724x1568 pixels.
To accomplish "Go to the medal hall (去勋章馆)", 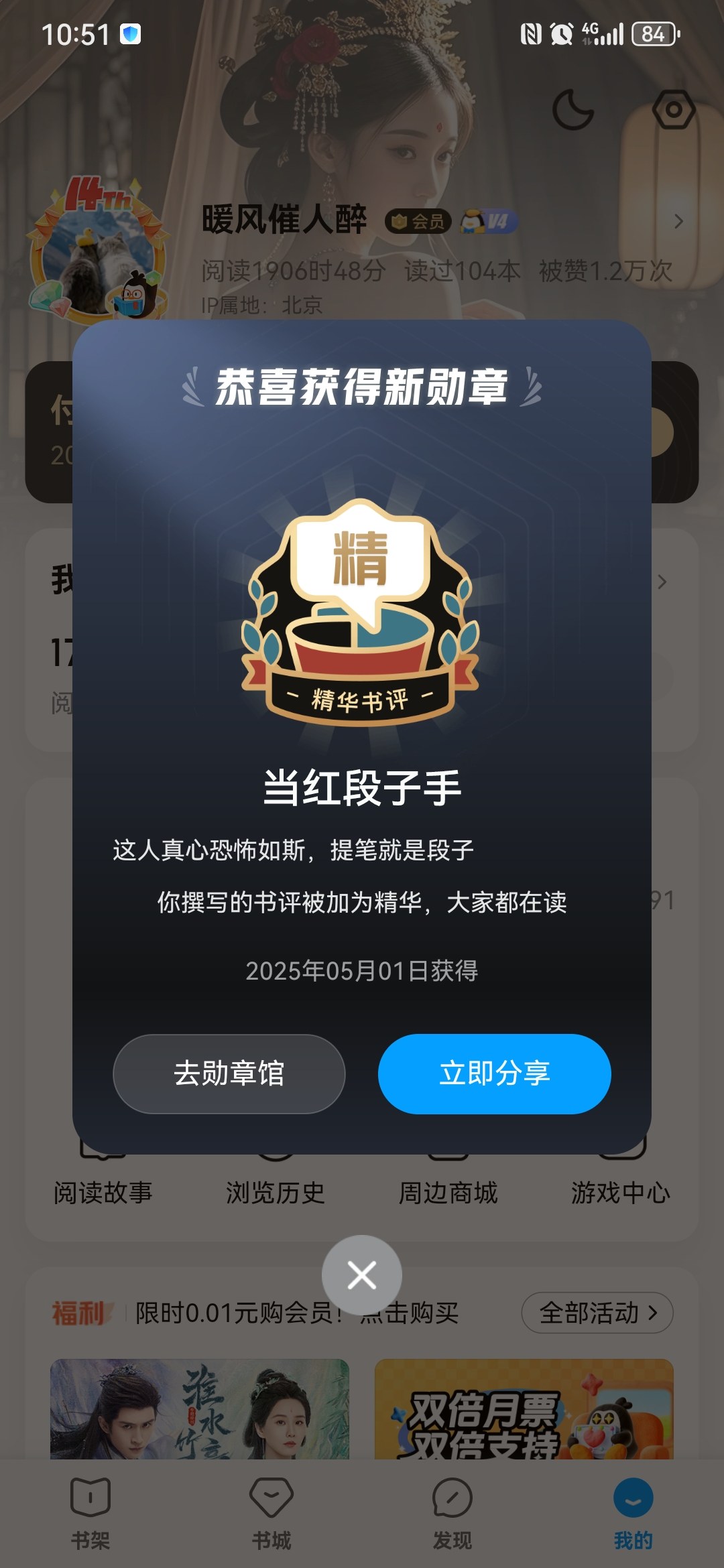I will coord(229,1073).
